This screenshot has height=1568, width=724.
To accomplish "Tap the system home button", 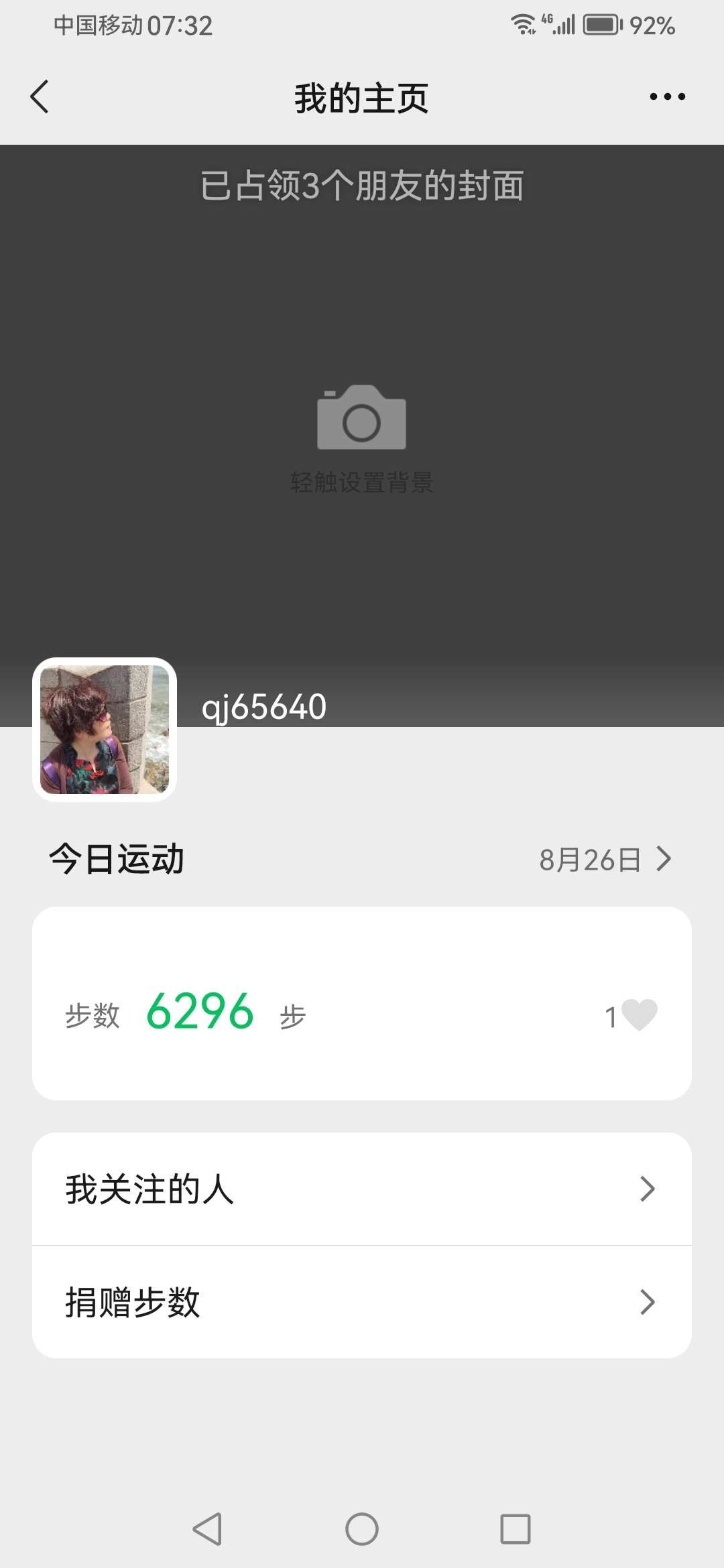I will coord(362,1529).
